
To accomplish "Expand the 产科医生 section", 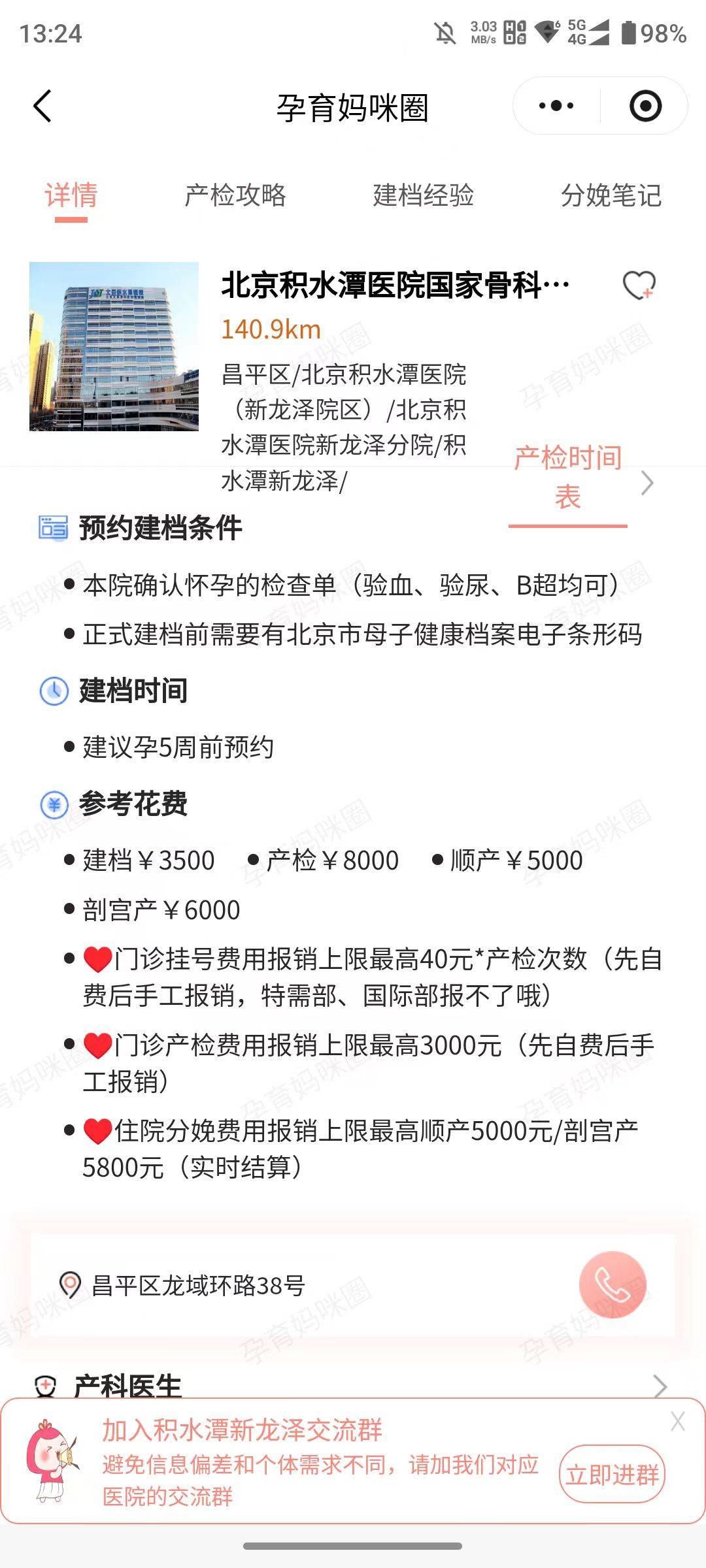I will coord(660,1385).
